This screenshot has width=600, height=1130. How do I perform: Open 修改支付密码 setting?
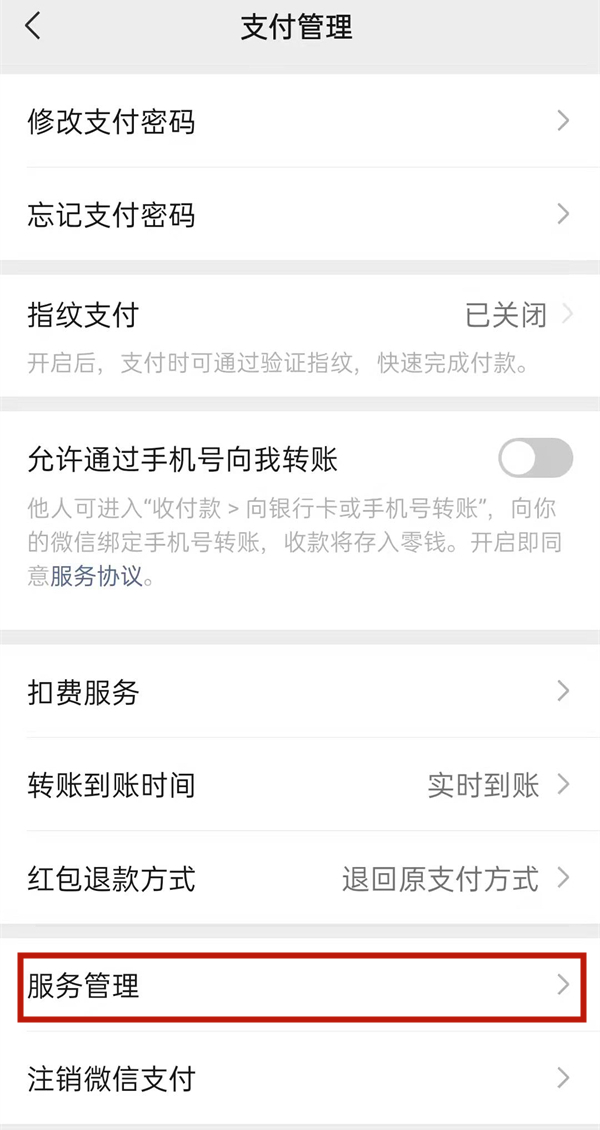pos(300,122)
